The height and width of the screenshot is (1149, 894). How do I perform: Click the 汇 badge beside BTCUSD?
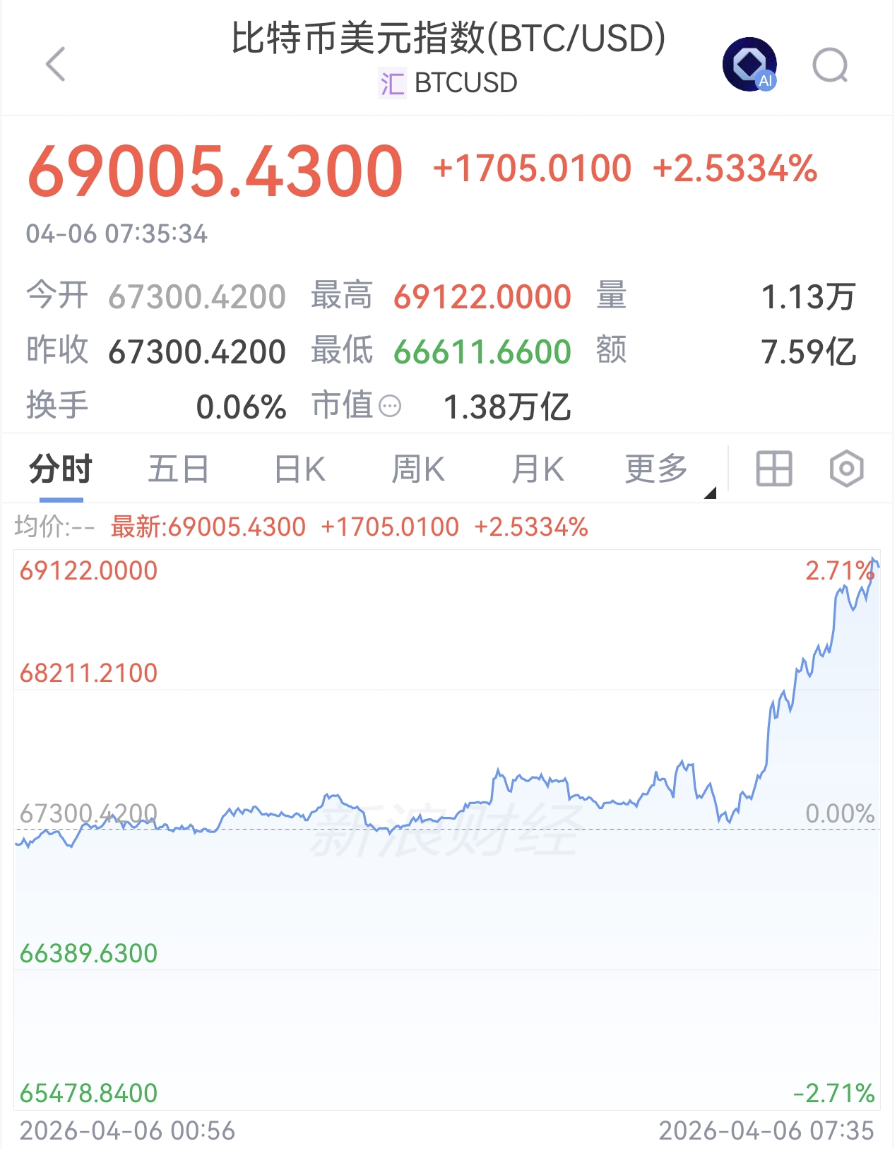point(394,83)
